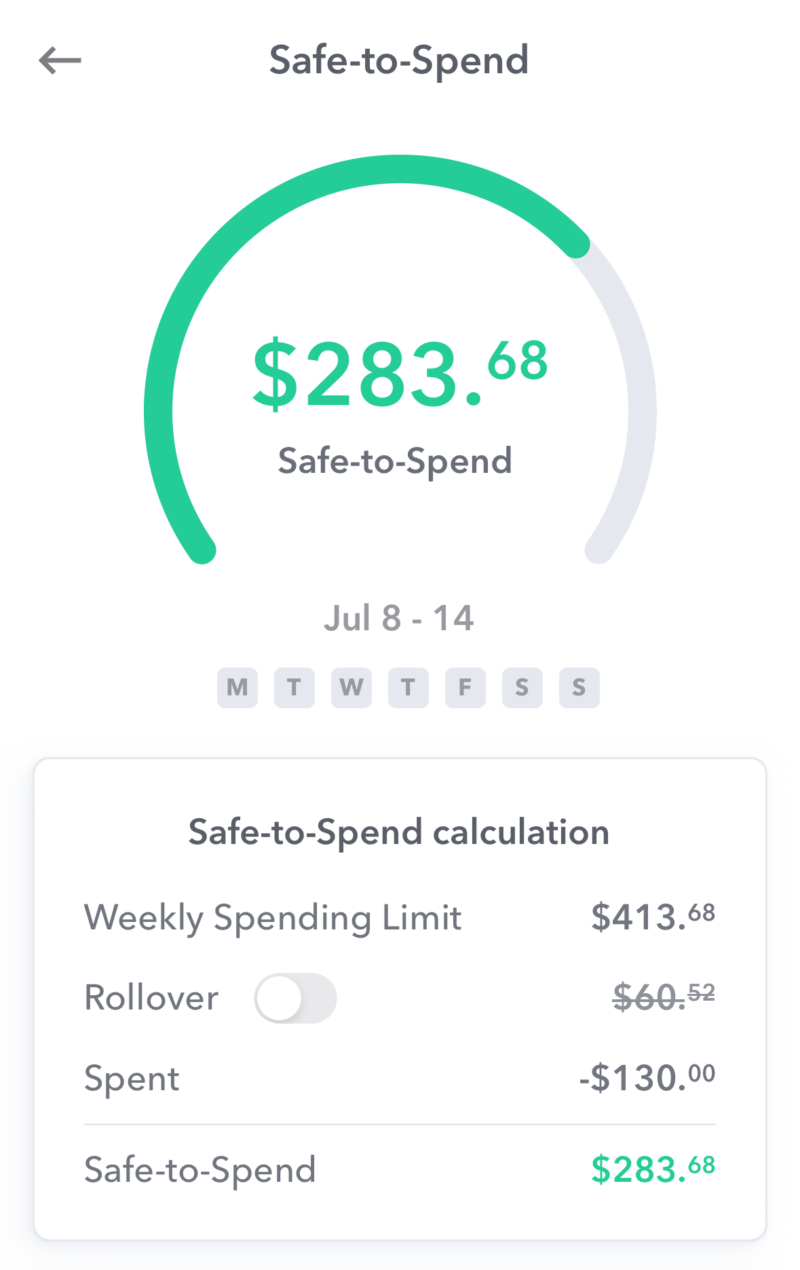The image size is (800, 1270).
Task: Click the back arrow to exit Safe-to-Spend
Action: point(59,60)
